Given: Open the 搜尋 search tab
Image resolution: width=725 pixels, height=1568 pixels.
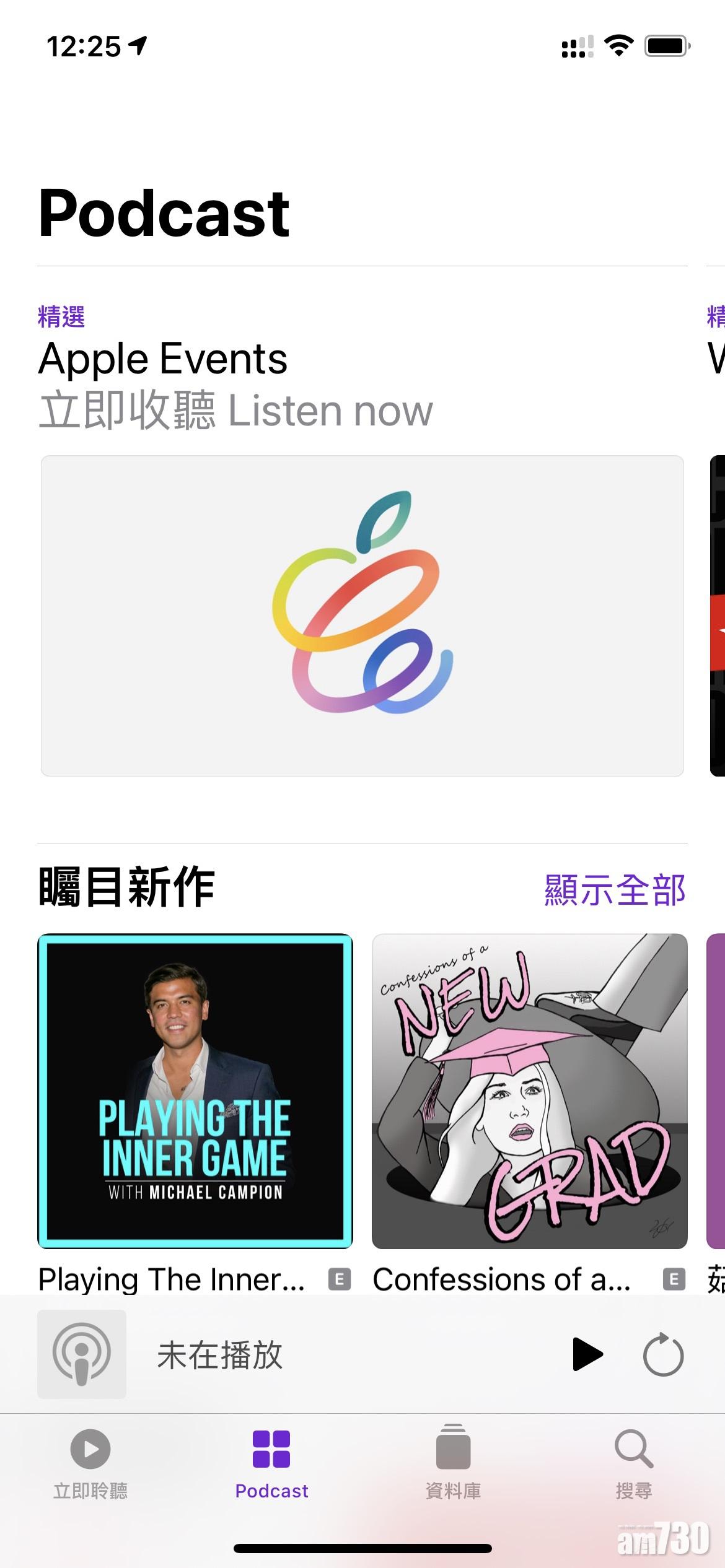Looking at the screenshot, I should pyautogui.click(x=633, y=1464).
